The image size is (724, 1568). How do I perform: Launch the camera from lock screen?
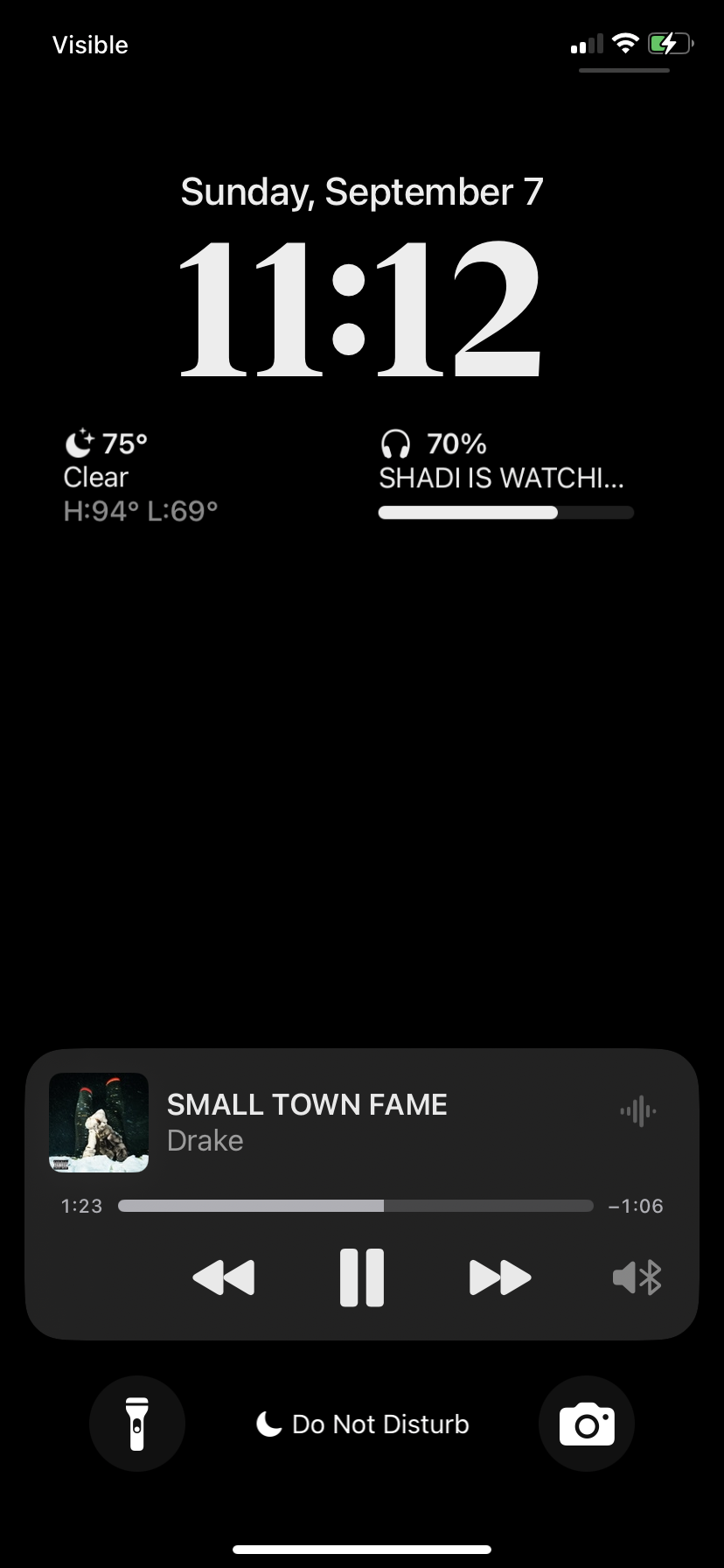pyautogui.click(x=587, y=1424)
